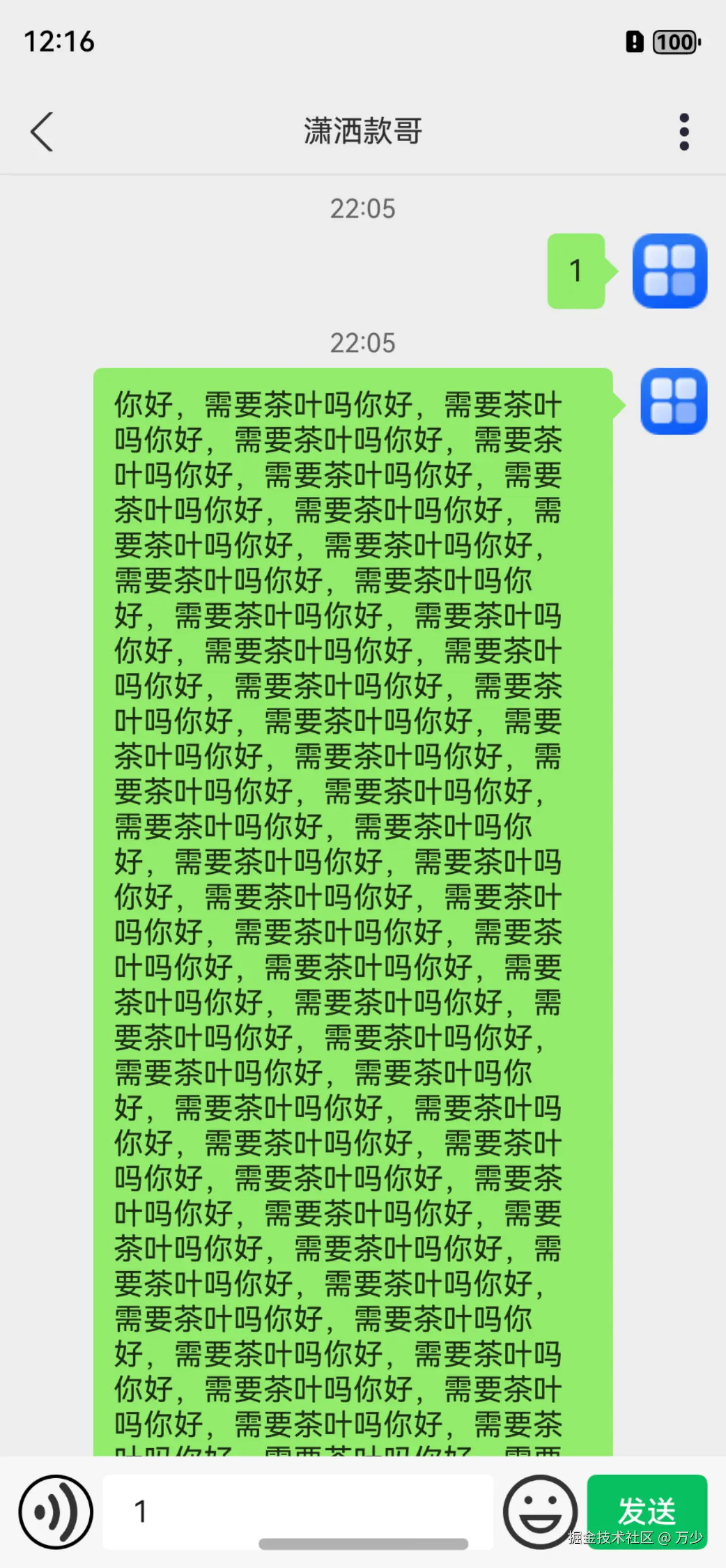726x1568 pixels.
Task: Tap the alert icon in the status bar
Action: click(634, 42)
